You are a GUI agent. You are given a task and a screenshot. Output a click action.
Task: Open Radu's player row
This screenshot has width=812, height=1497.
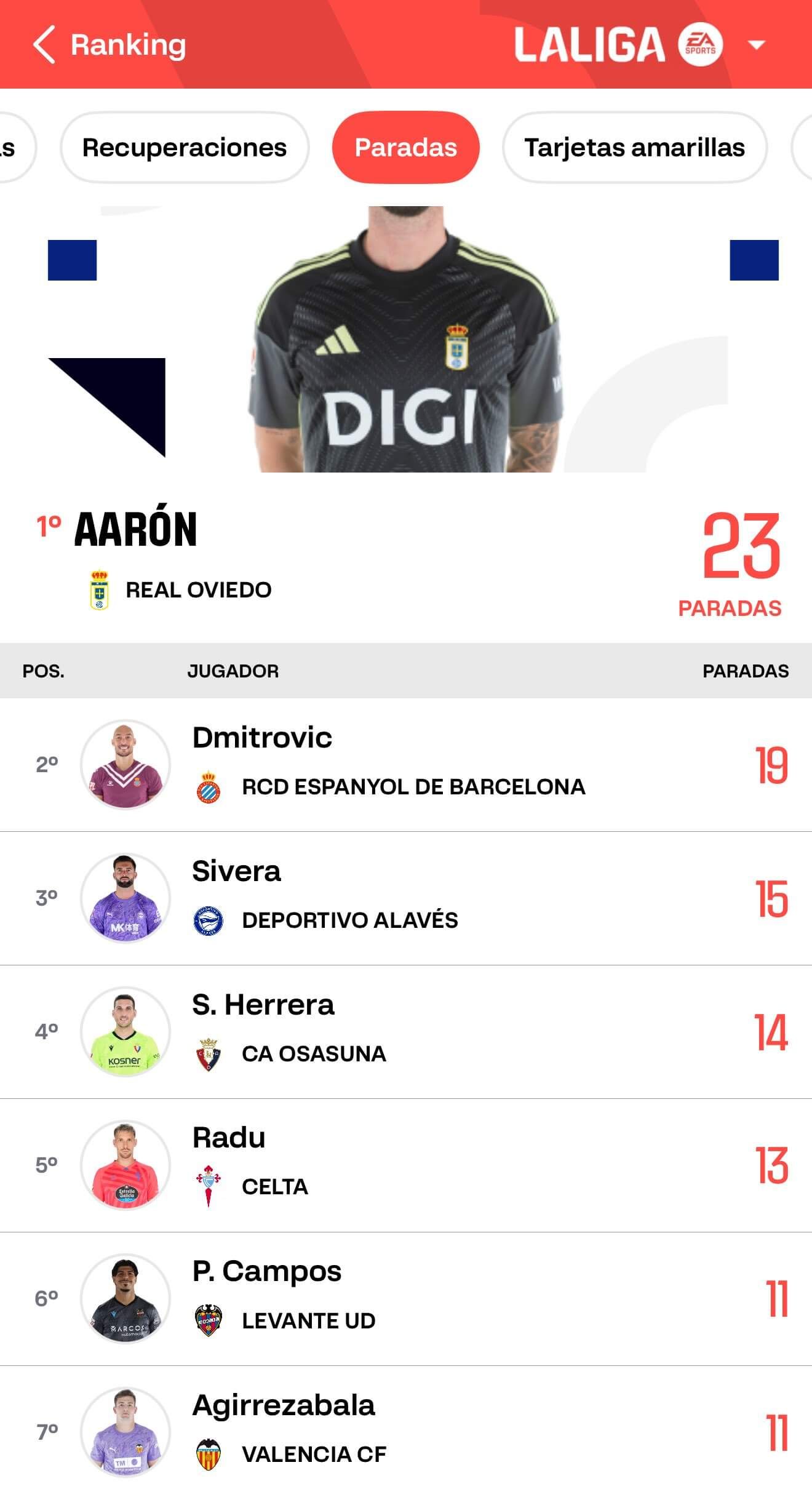pos(406,1165)
